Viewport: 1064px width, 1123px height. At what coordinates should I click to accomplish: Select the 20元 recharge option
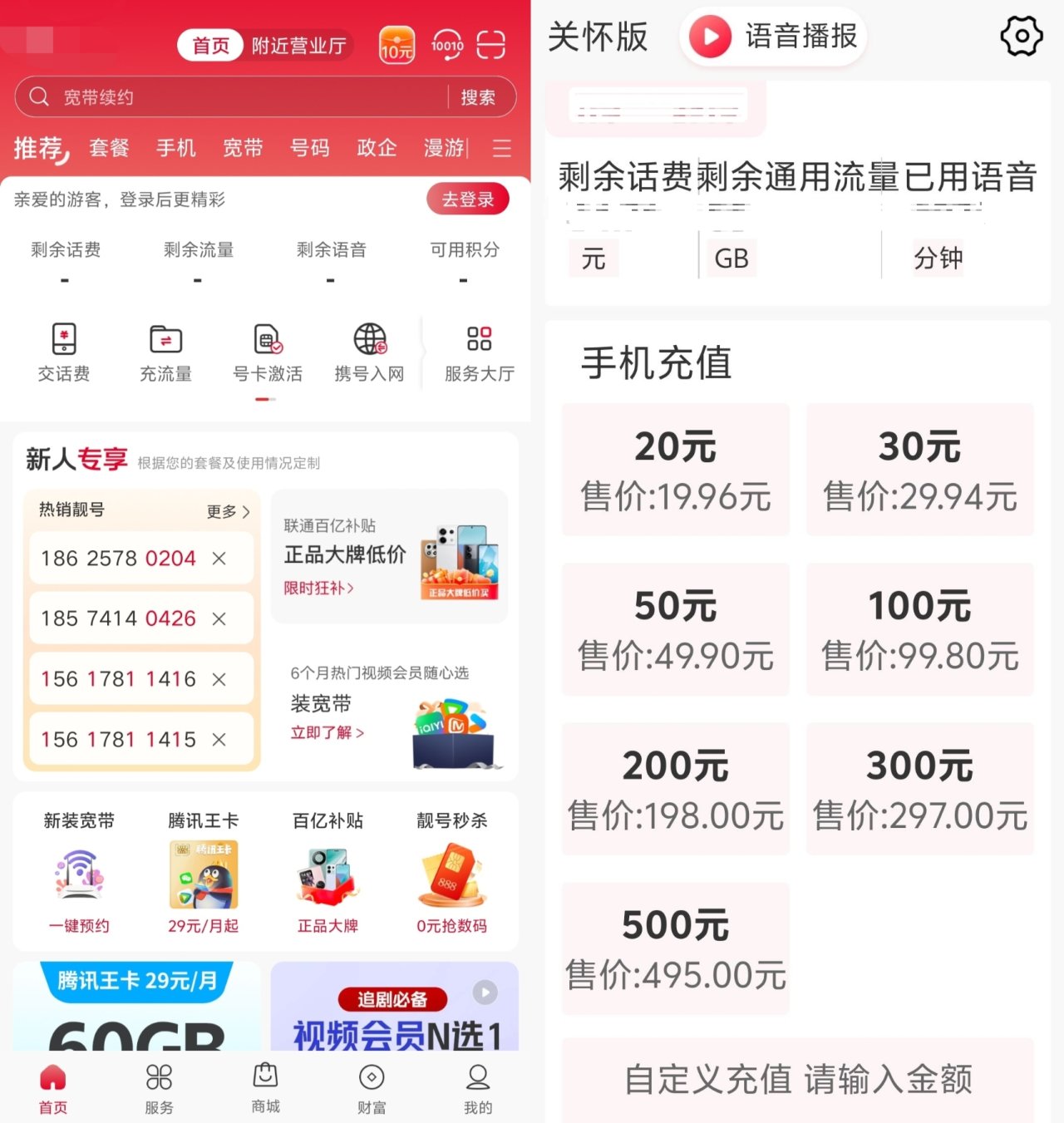(x=674, y=469)
